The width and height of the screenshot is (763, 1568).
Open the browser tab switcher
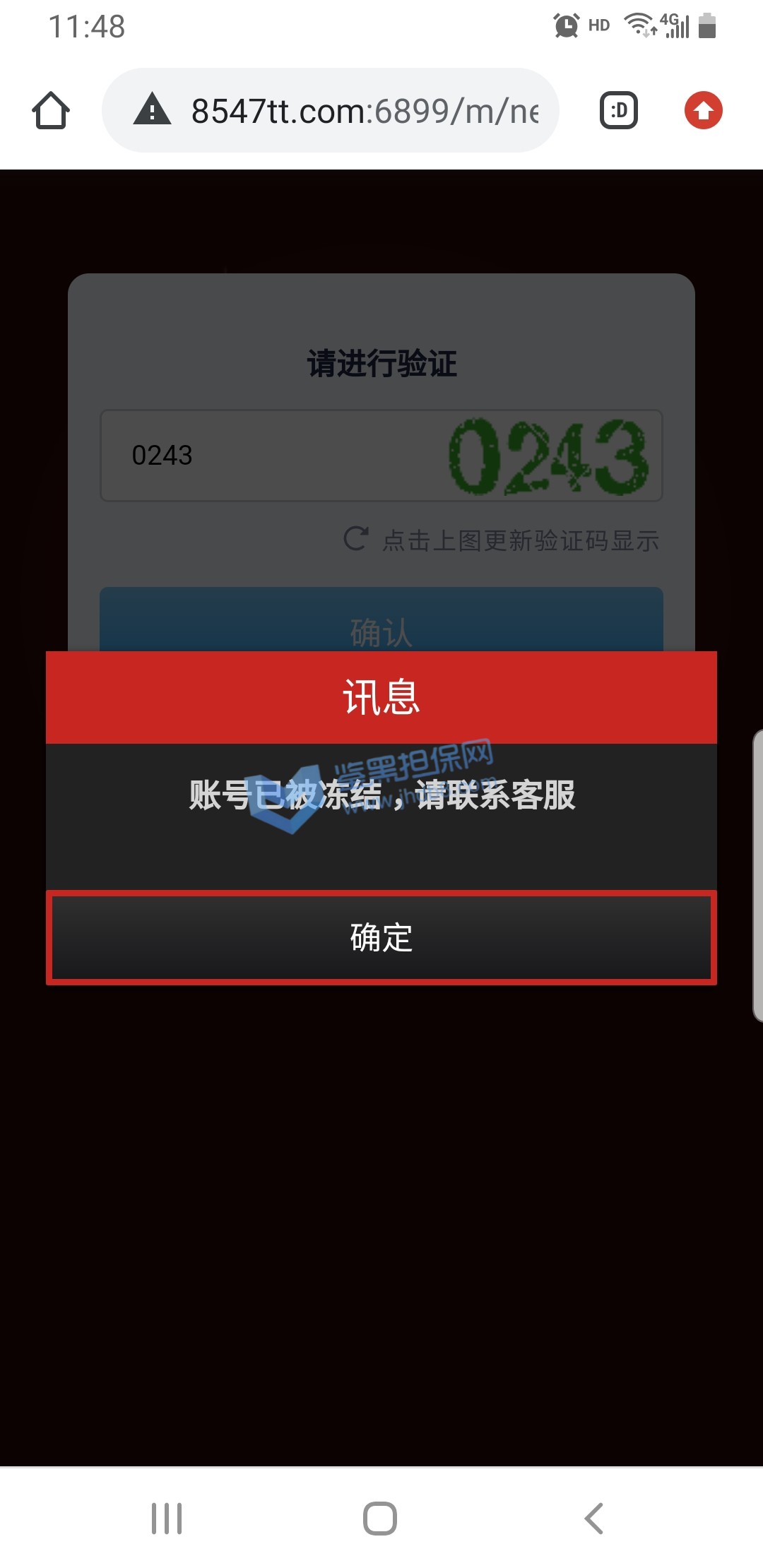(x=619, y=111)
